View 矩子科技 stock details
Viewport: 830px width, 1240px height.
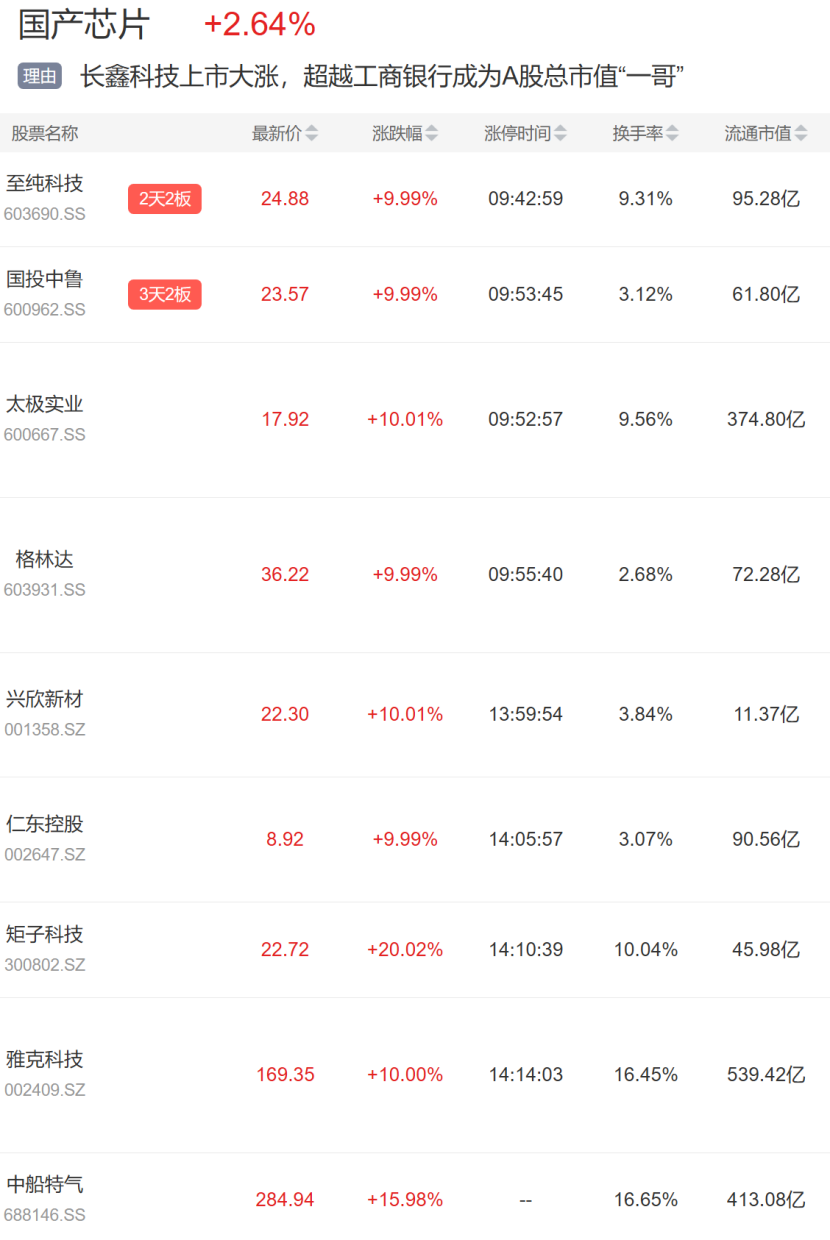[x=415, y=950]
